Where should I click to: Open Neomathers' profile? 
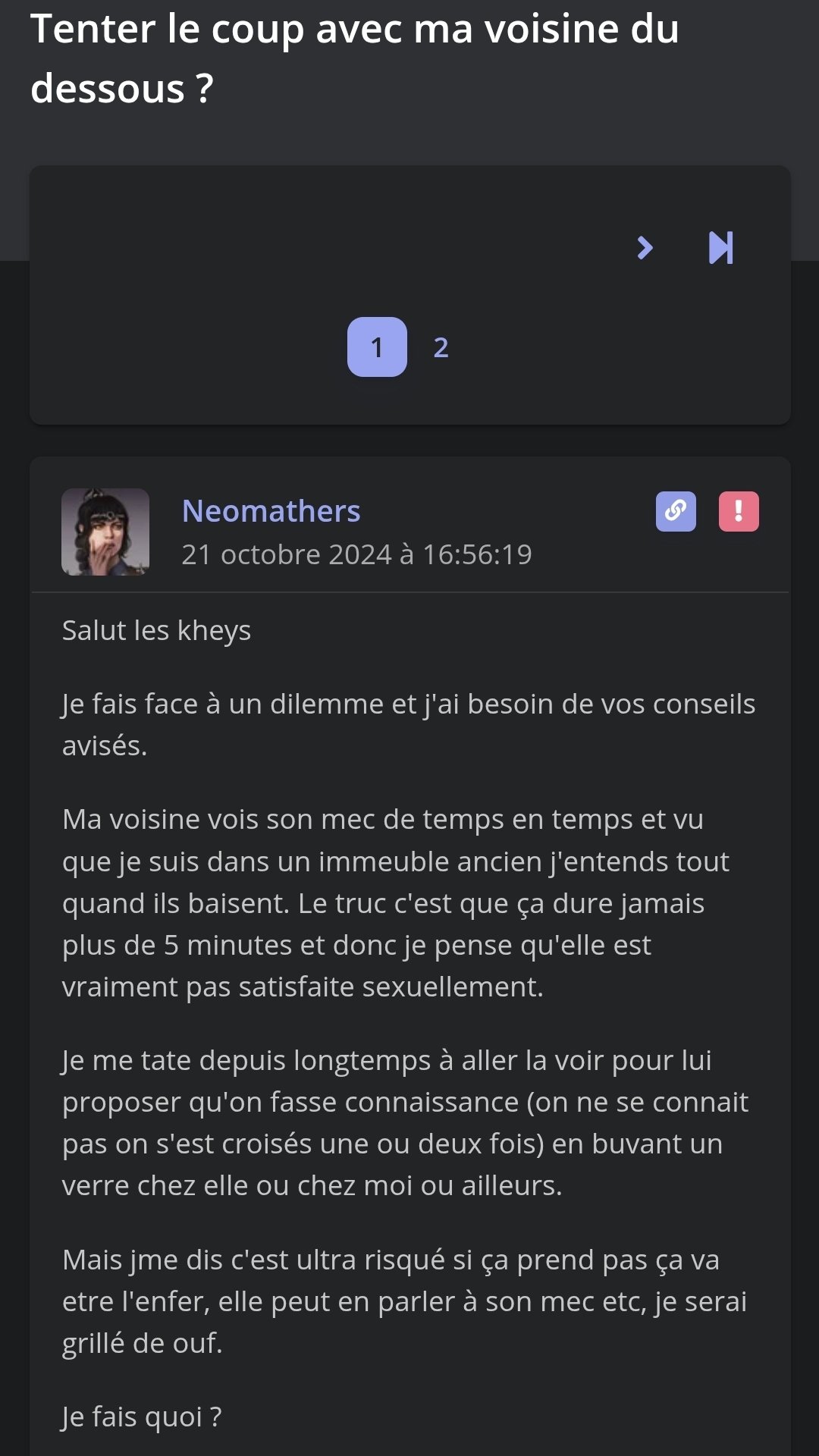271,511
